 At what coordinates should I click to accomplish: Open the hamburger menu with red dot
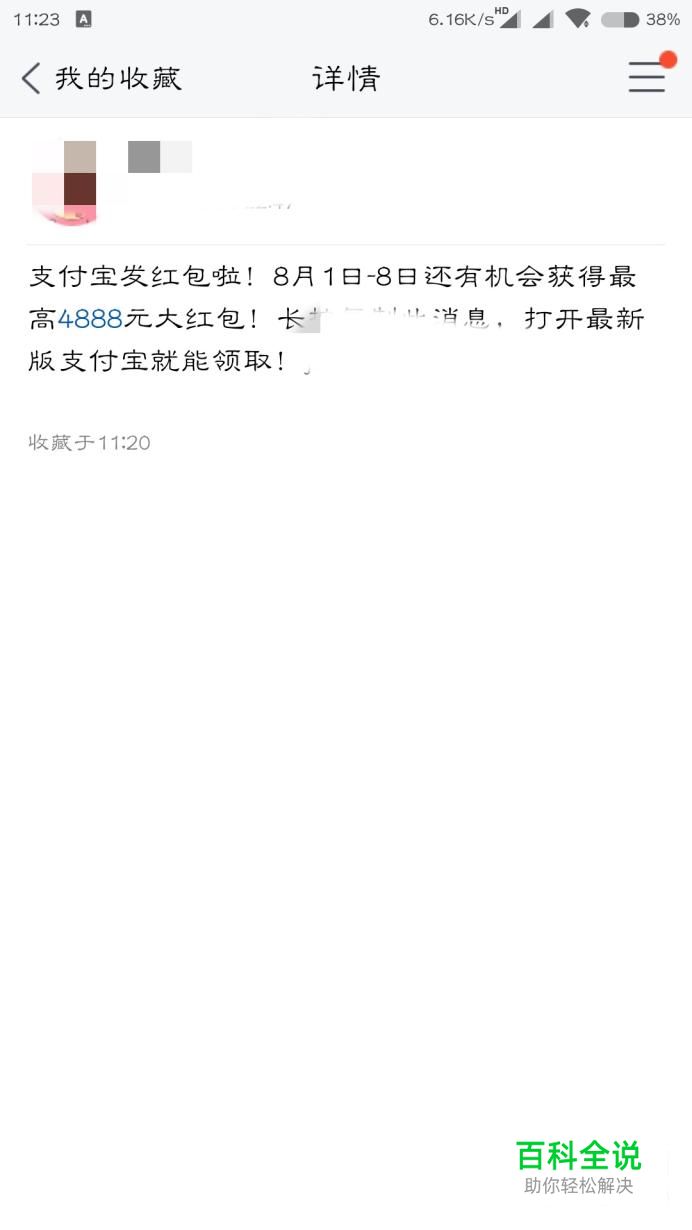point(647,77)
